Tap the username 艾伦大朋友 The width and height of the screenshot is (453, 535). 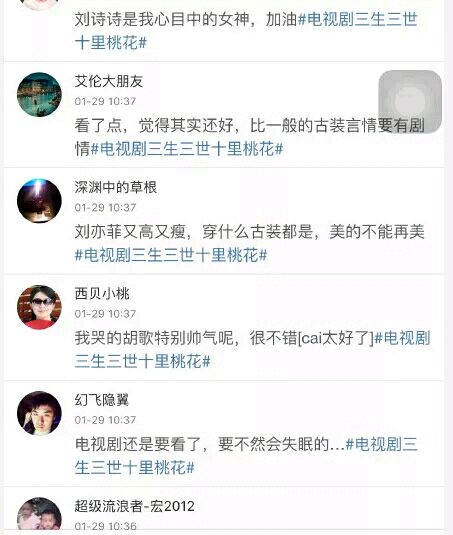coord(109,81)
